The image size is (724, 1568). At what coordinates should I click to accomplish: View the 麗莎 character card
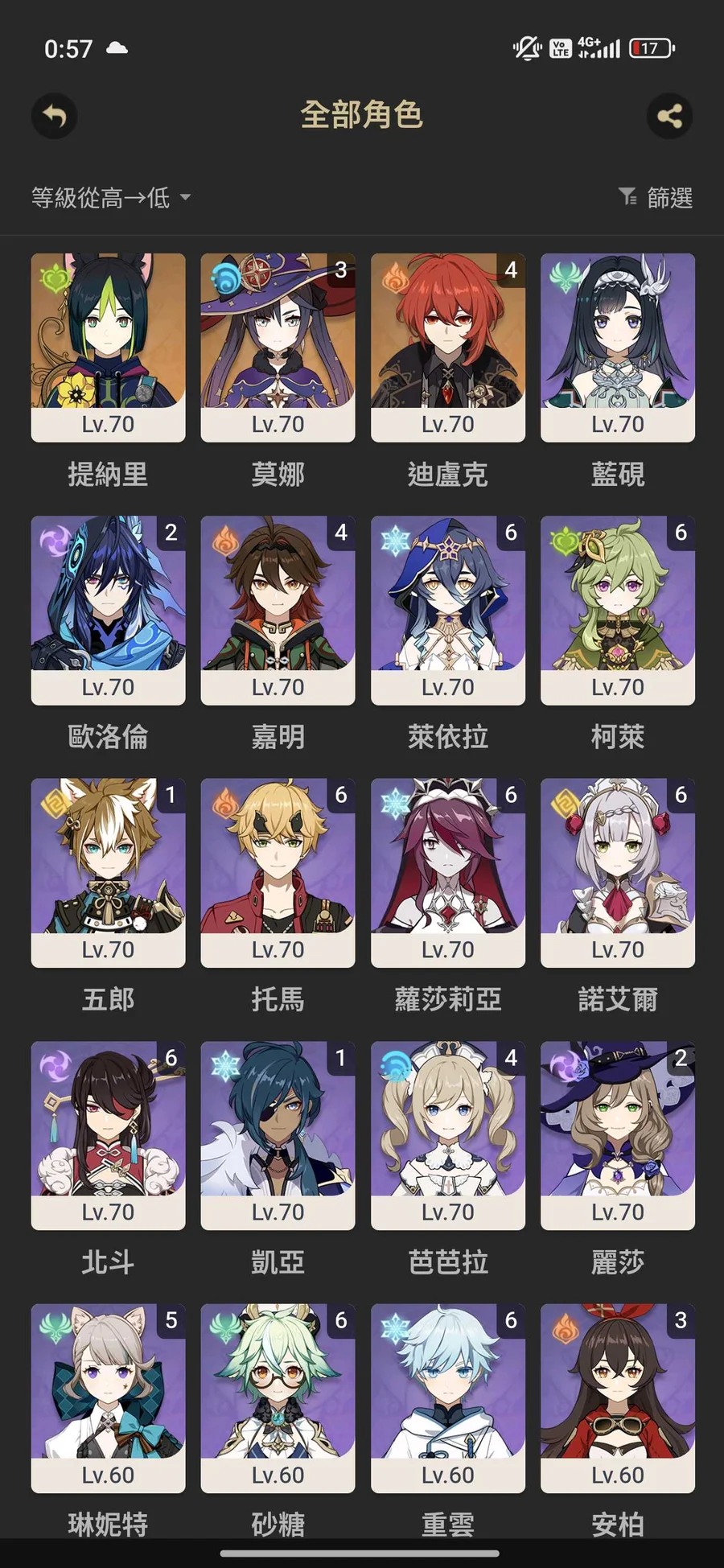click(x=617, y=1134)
